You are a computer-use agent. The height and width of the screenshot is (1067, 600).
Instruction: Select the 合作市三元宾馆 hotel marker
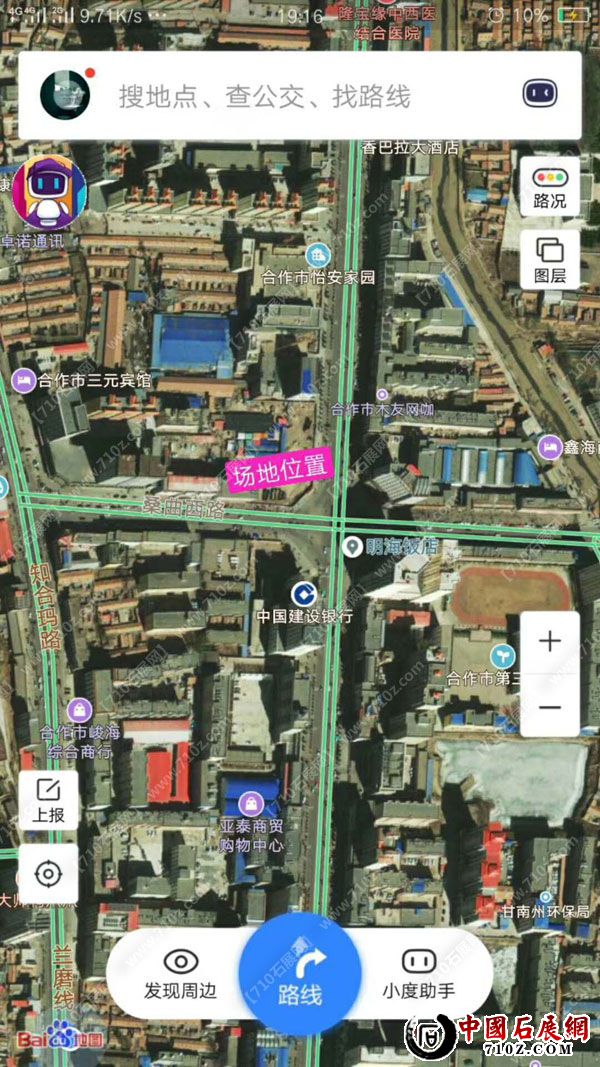[x=22, y=381]
